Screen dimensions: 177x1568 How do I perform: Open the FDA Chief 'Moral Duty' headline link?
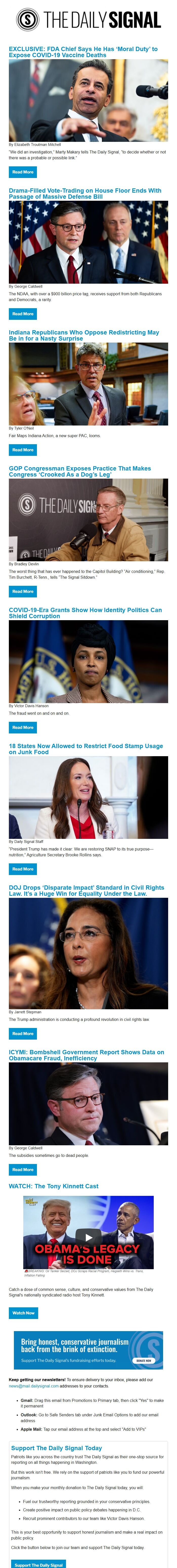(83, 52)
